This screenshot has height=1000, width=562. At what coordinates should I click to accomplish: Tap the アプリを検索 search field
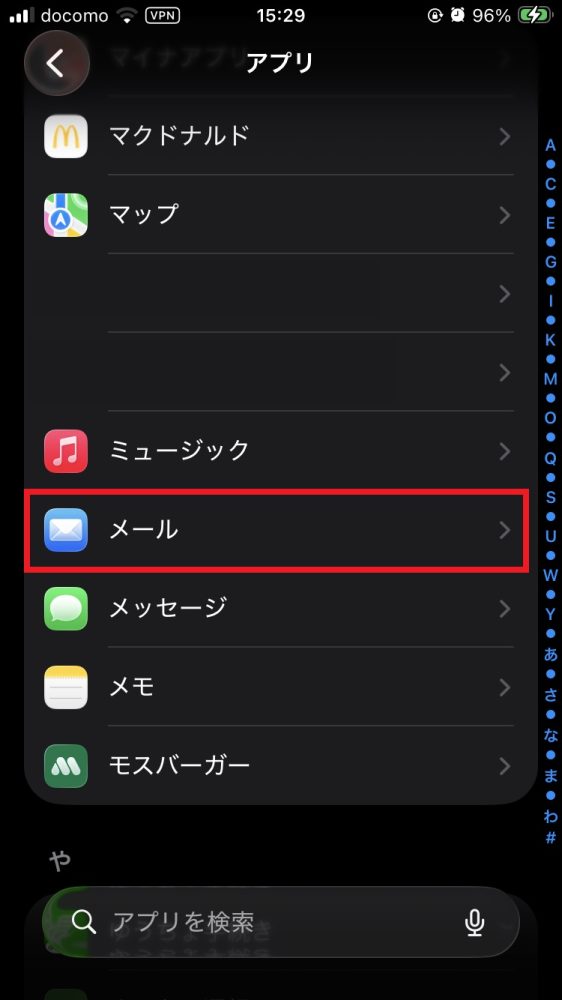click(281, 922)
